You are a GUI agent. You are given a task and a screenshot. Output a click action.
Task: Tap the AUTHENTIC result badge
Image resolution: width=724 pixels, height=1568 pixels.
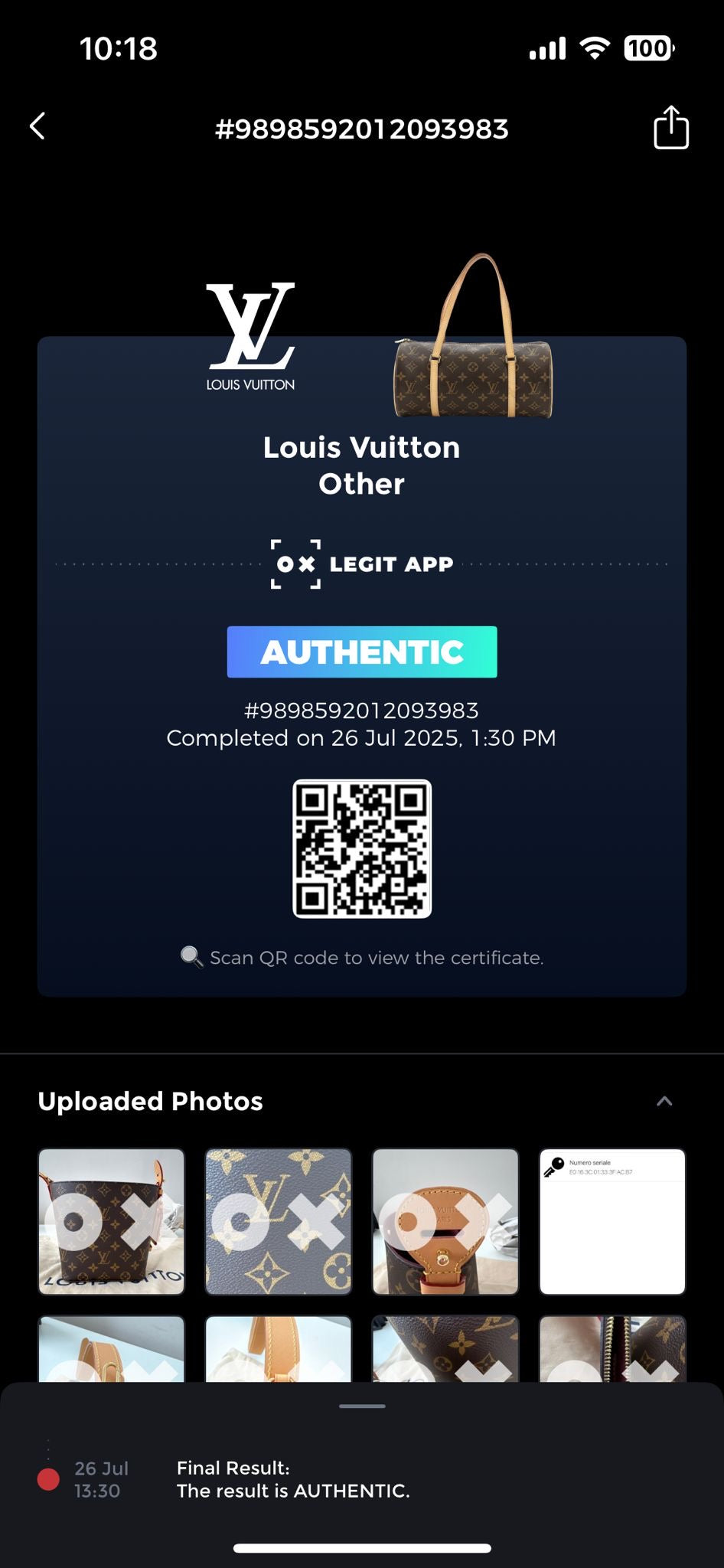[x=362, y=652]
